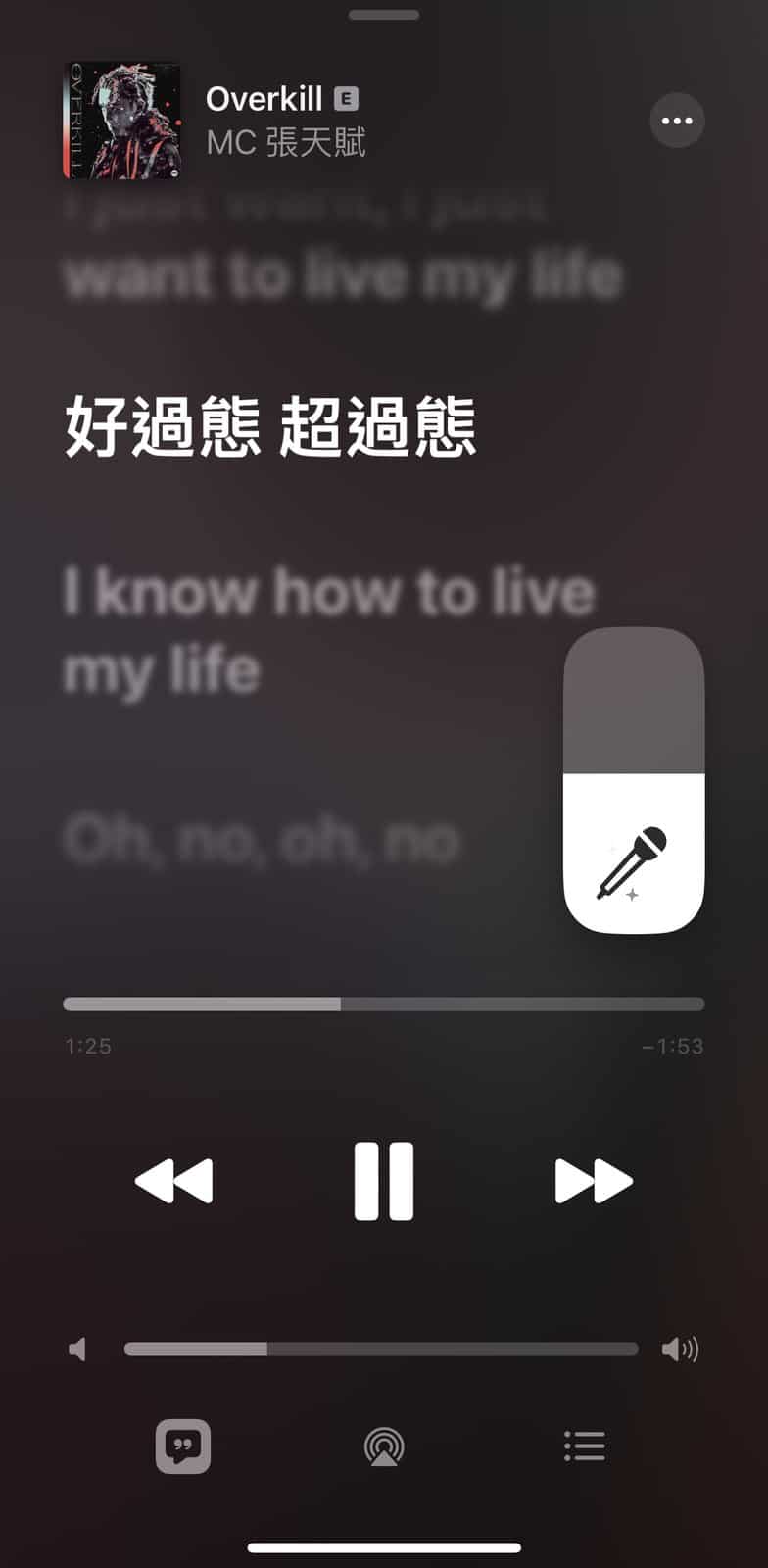Show the Up Next queue list

(x=584, y=1445)
